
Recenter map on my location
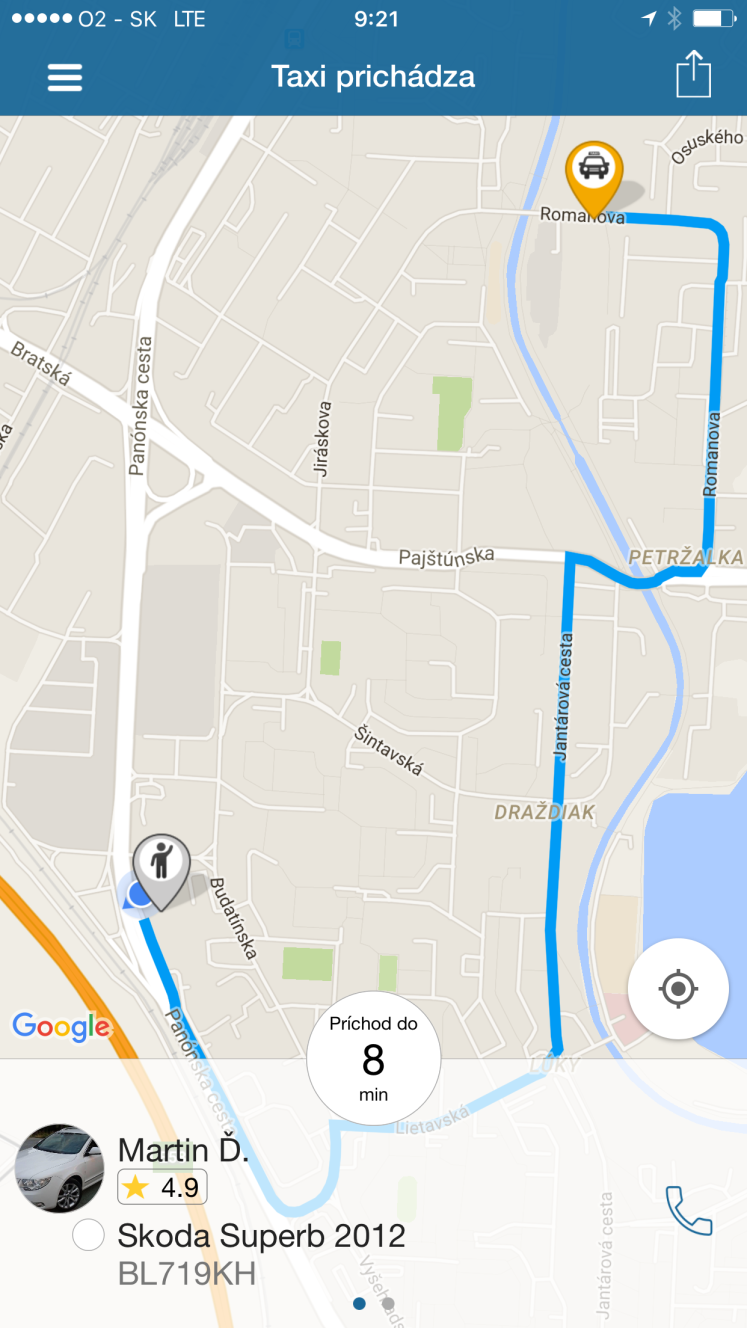pos(678,989)
